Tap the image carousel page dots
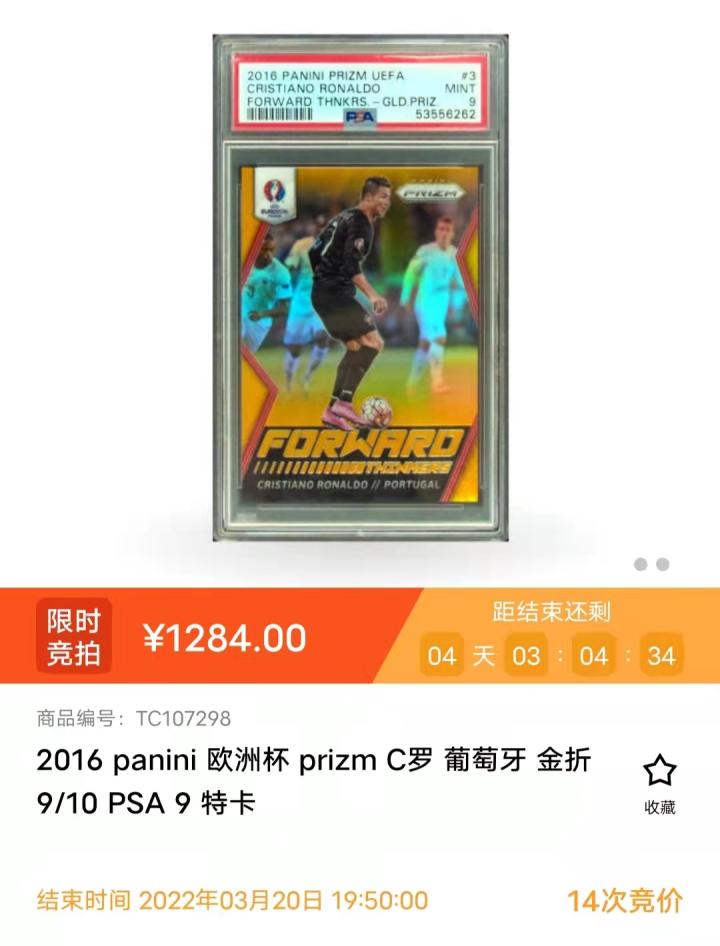Screen dimensions: 720x946 click(x=651, y=564)
